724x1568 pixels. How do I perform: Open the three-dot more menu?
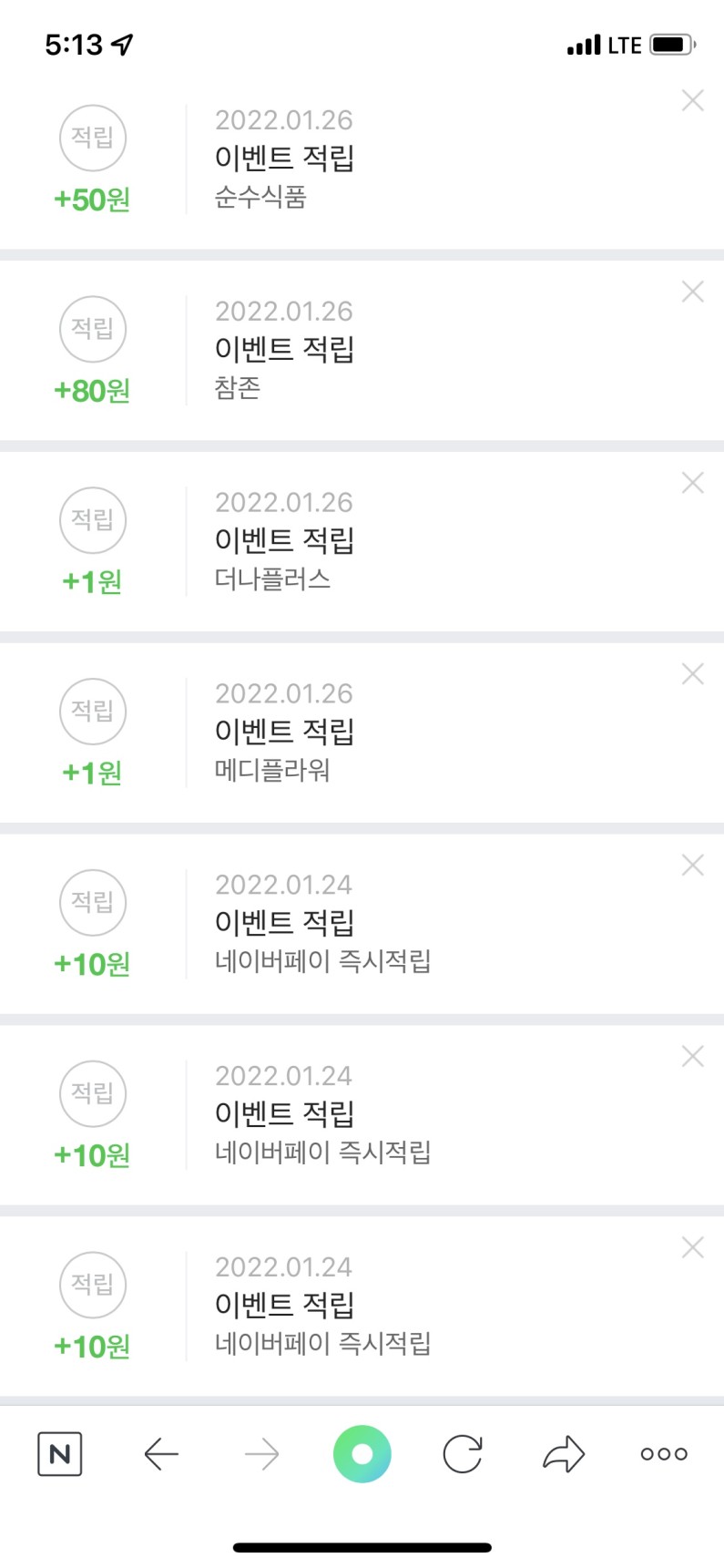(663, 1453)
